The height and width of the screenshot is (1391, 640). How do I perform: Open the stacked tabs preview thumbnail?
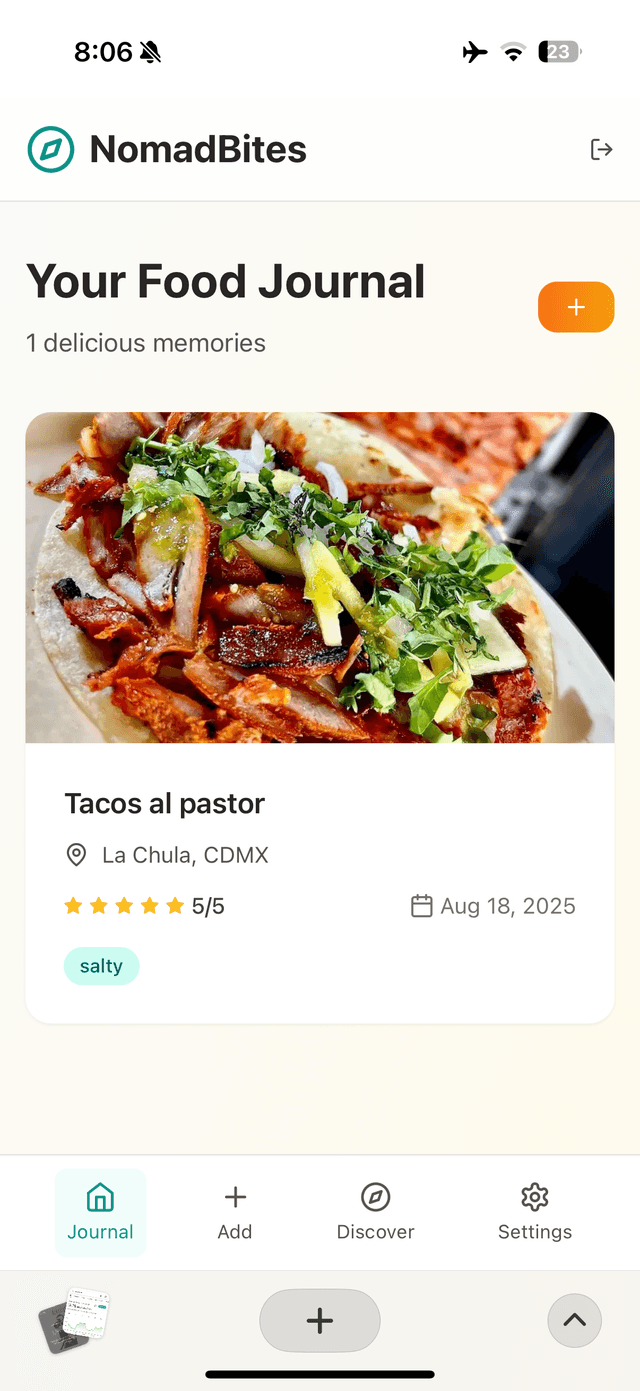click(x=74, y=1321)
